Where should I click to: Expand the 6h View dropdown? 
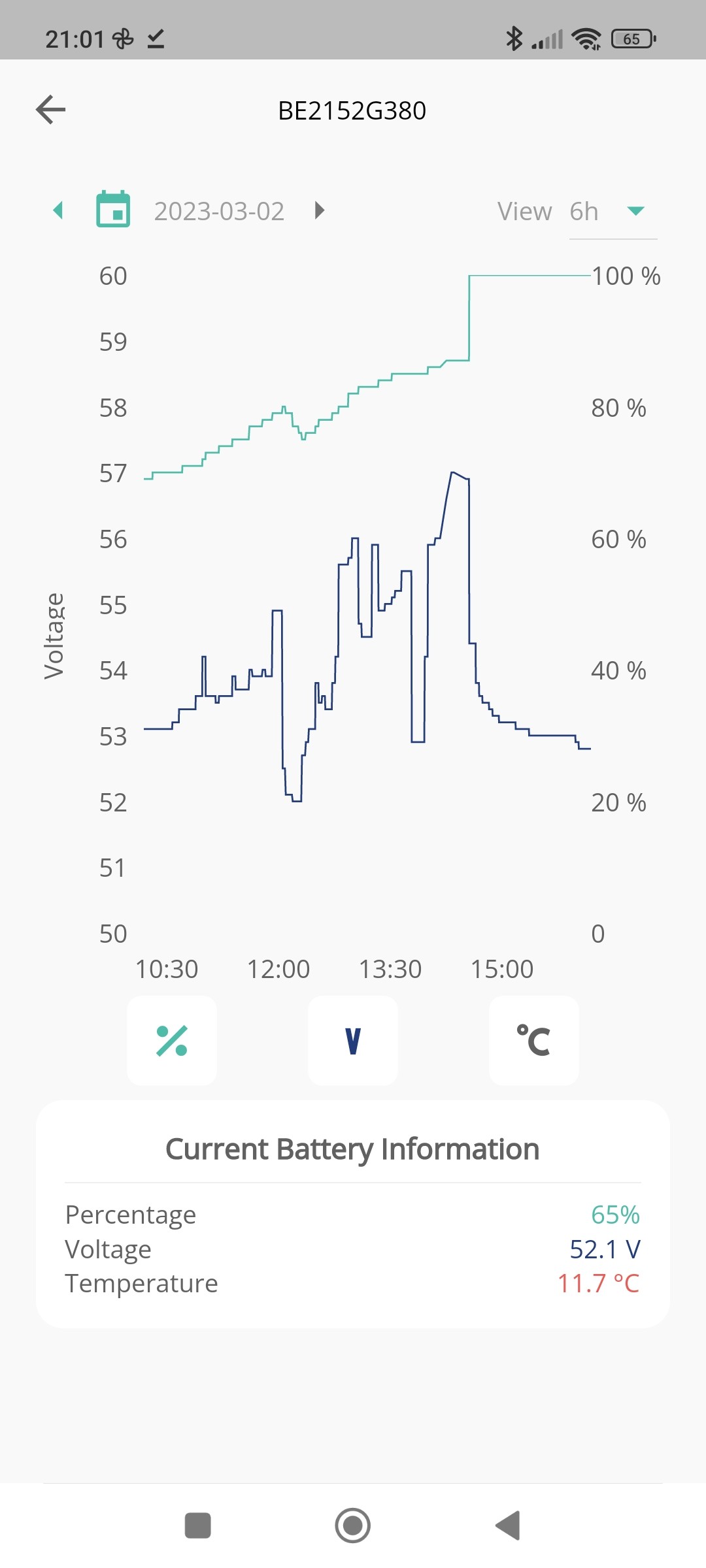[613, 212]
